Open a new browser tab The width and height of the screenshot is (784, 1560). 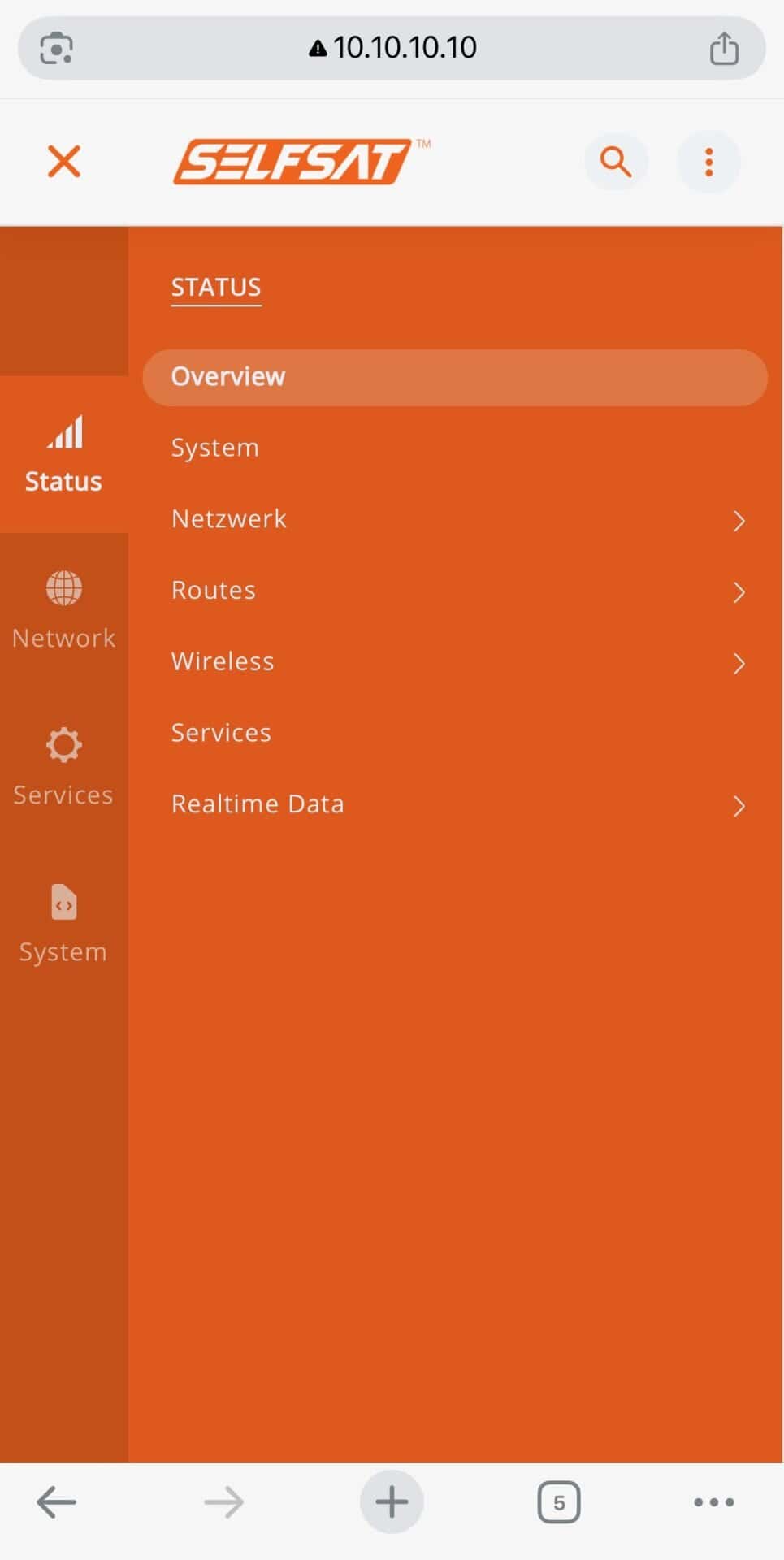(392, 1502)
